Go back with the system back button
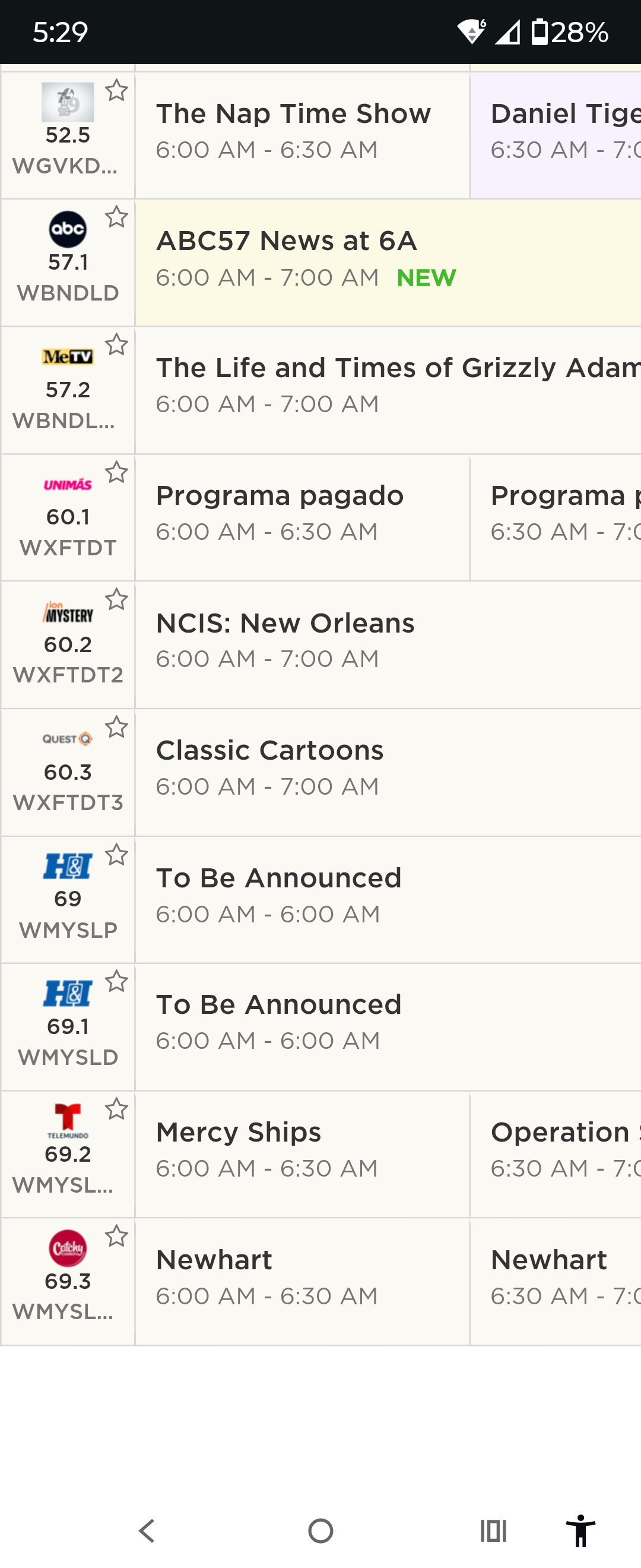Viewport: 641px width, 1568px height. tap(147, 1531)
